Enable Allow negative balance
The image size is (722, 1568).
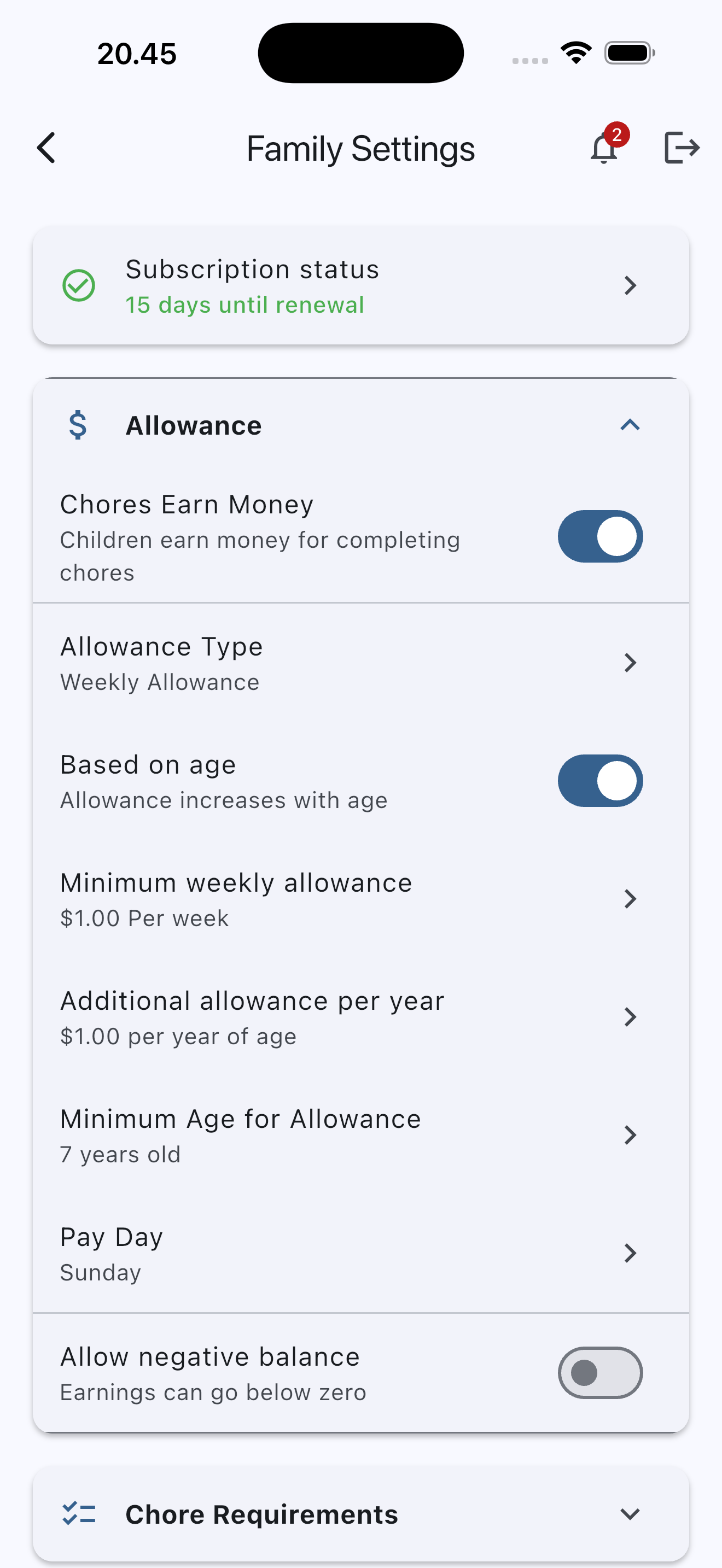tap(600, 1373)
